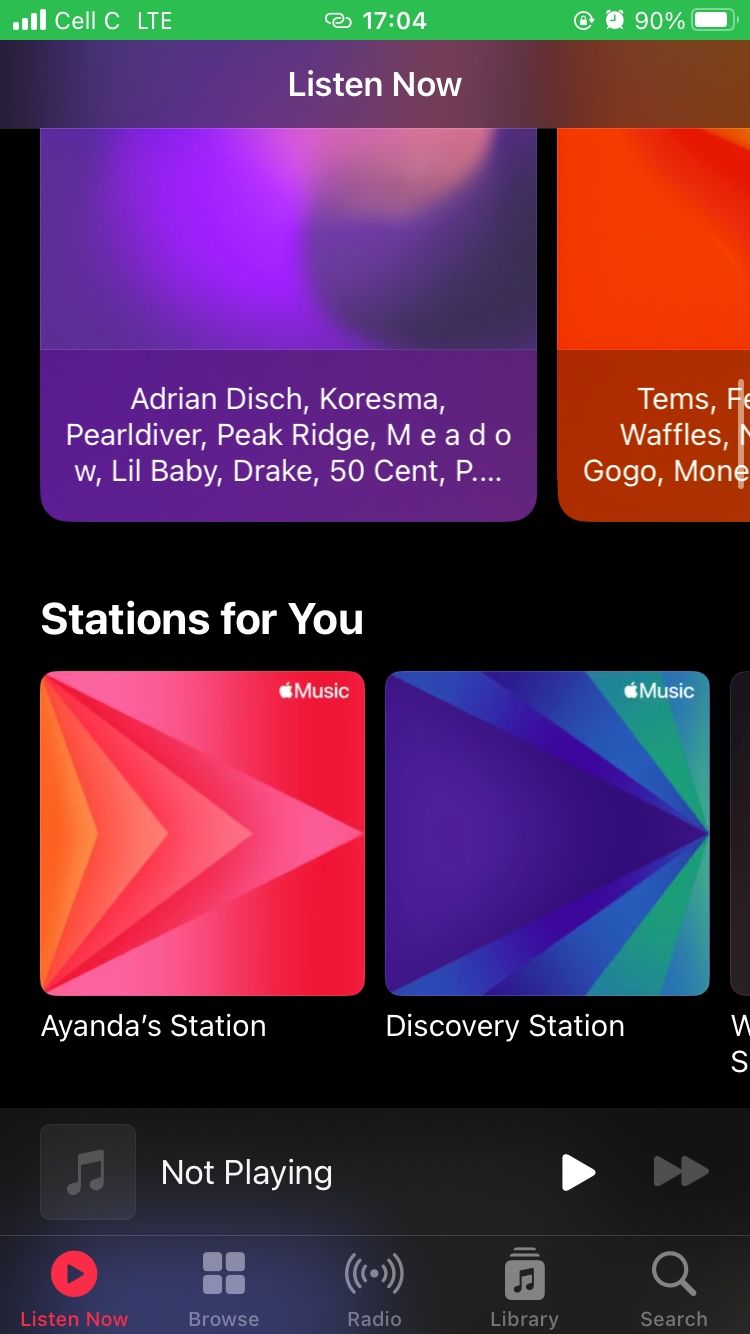Select the Browse tab icon
The image size is (750, 1334).
click(222, 1273)
